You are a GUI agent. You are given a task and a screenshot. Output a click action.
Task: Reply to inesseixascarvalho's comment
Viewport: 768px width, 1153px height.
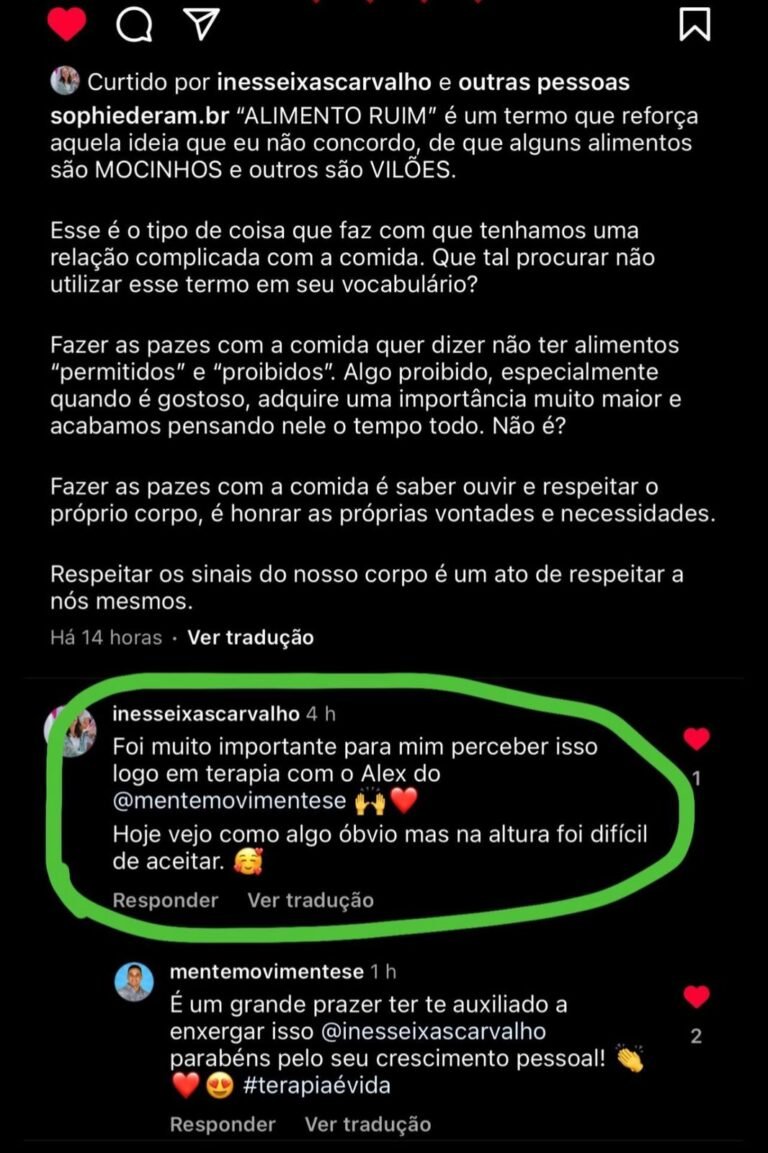point(165,900)
